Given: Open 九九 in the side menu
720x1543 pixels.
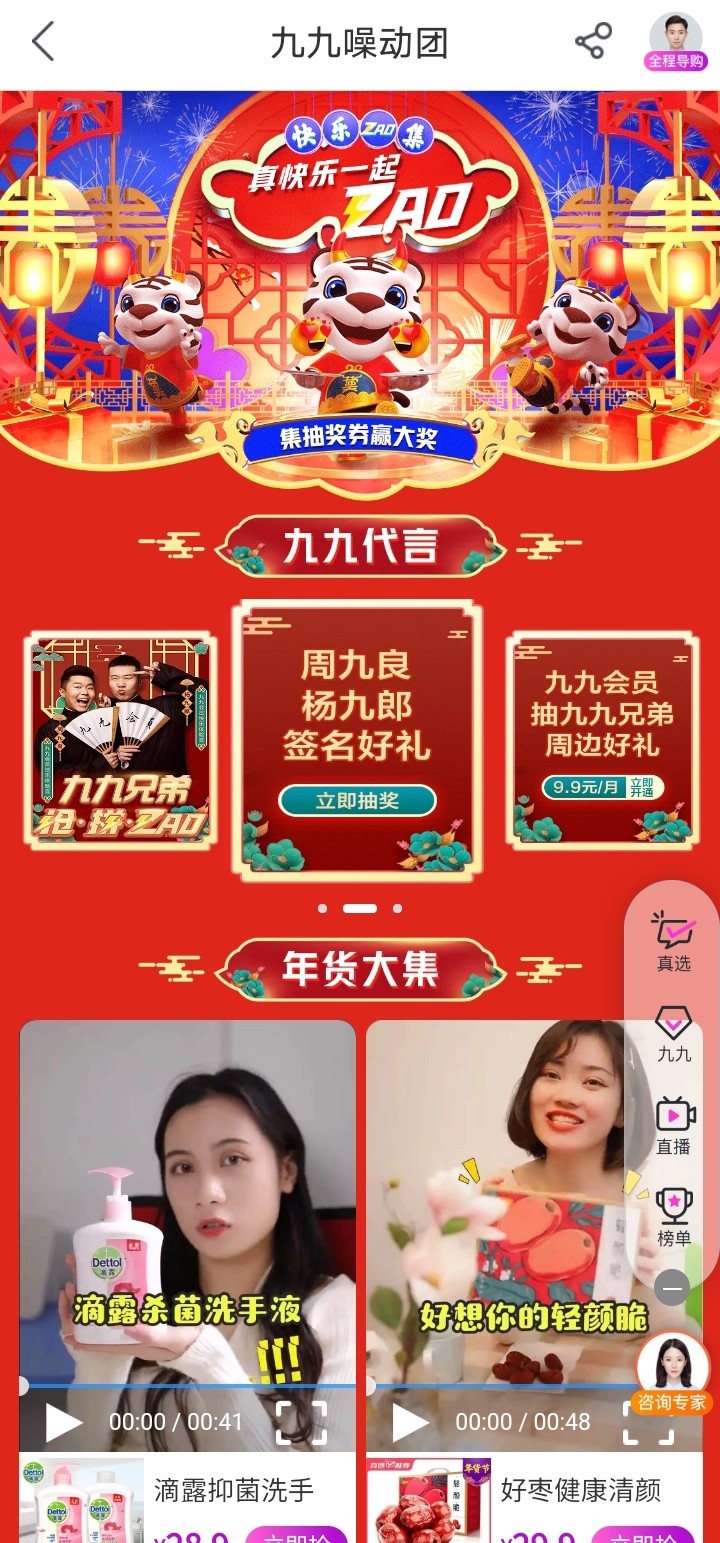Looking at the screenshot, I should point(673,1033).
